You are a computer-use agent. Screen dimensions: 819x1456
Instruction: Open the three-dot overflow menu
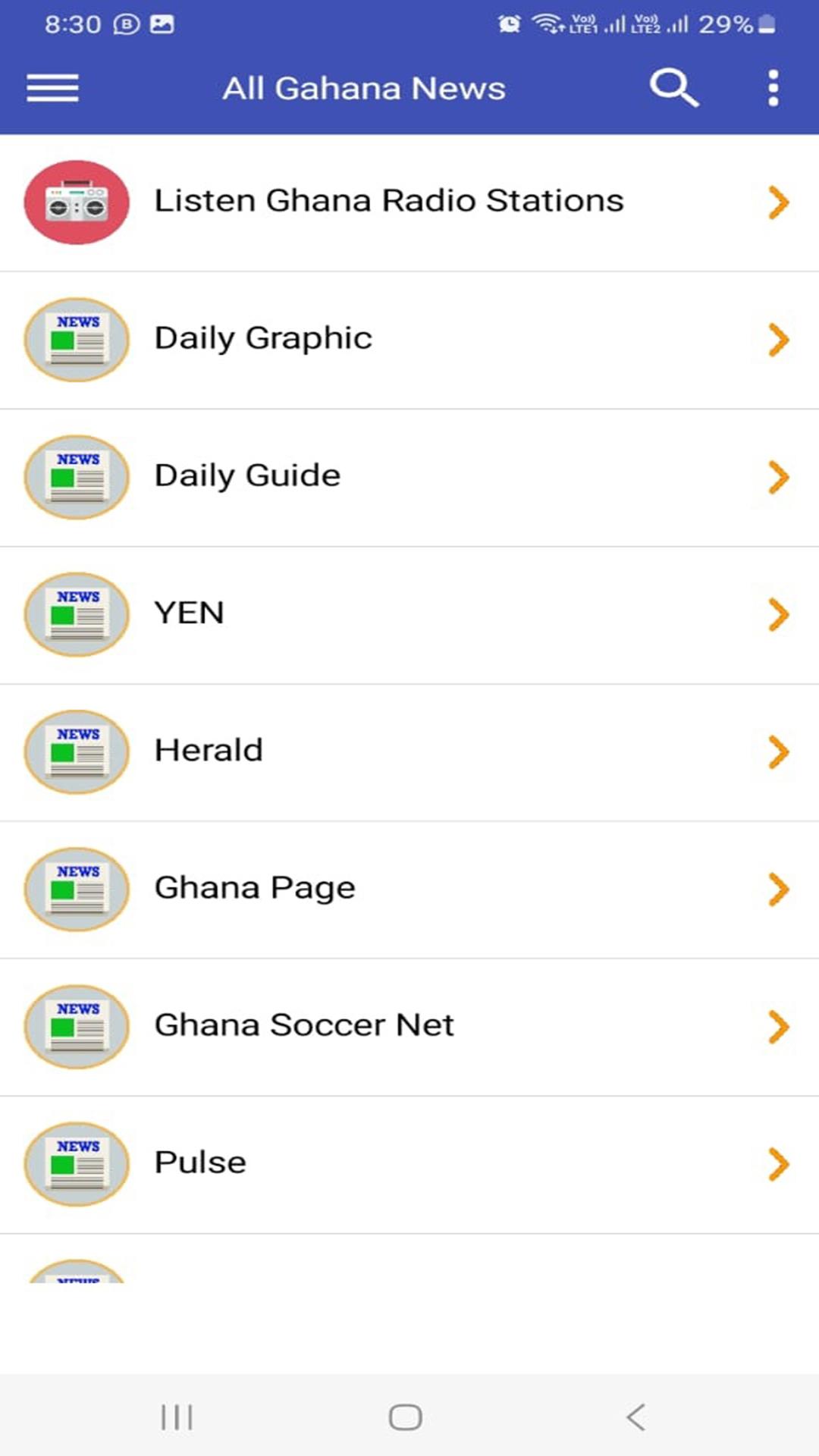coord(773,88)
